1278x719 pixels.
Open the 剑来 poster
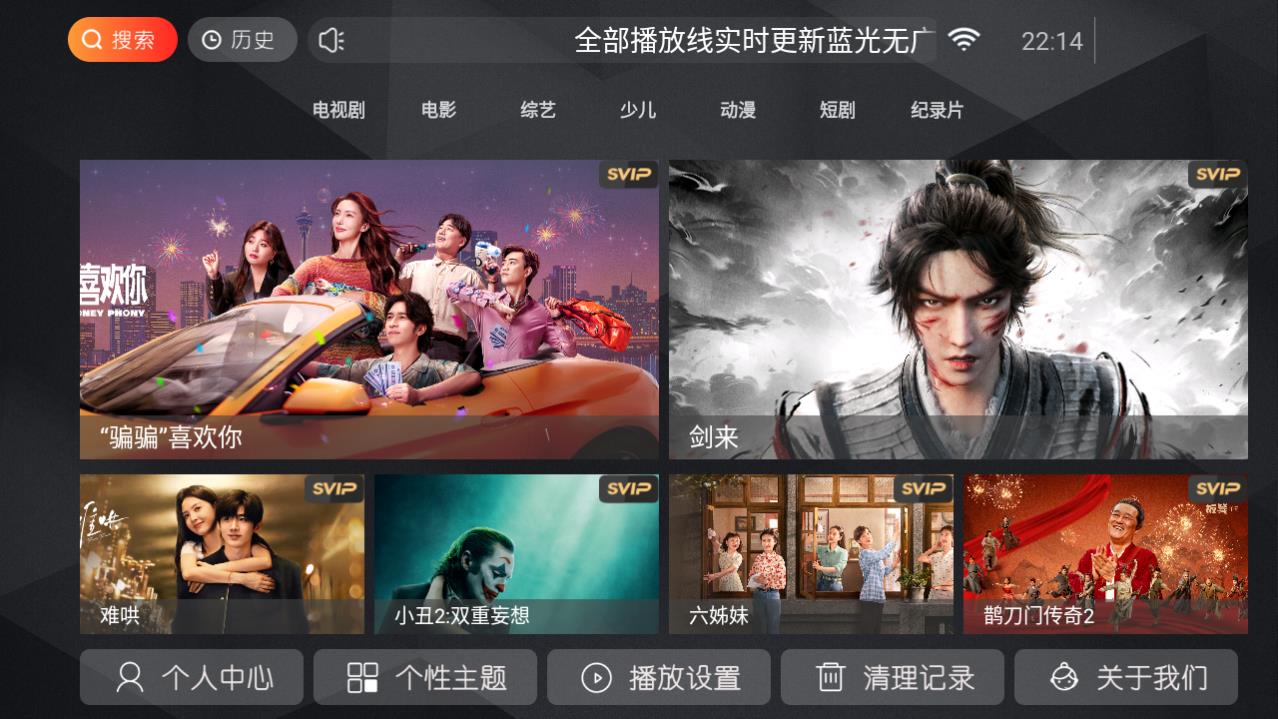click(958, 309)
